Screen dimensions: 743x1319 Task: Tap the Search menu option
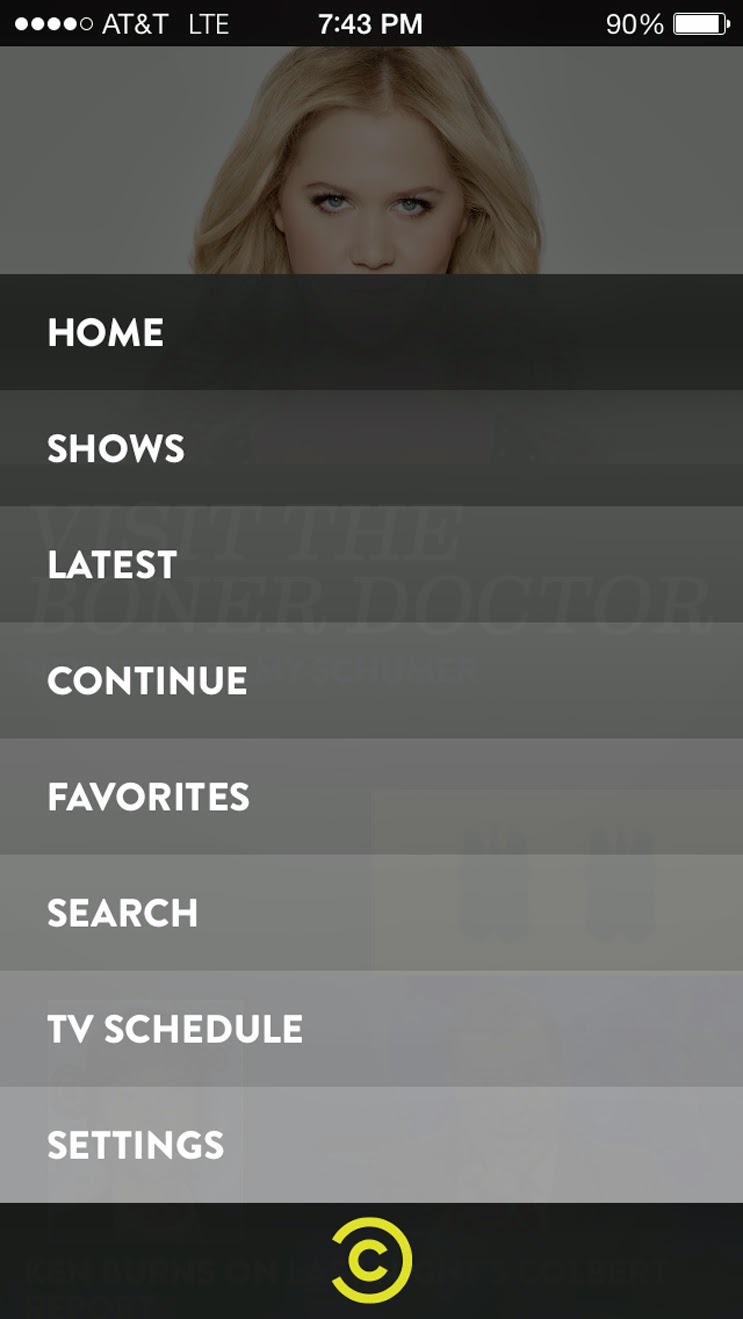coord(123,913)
